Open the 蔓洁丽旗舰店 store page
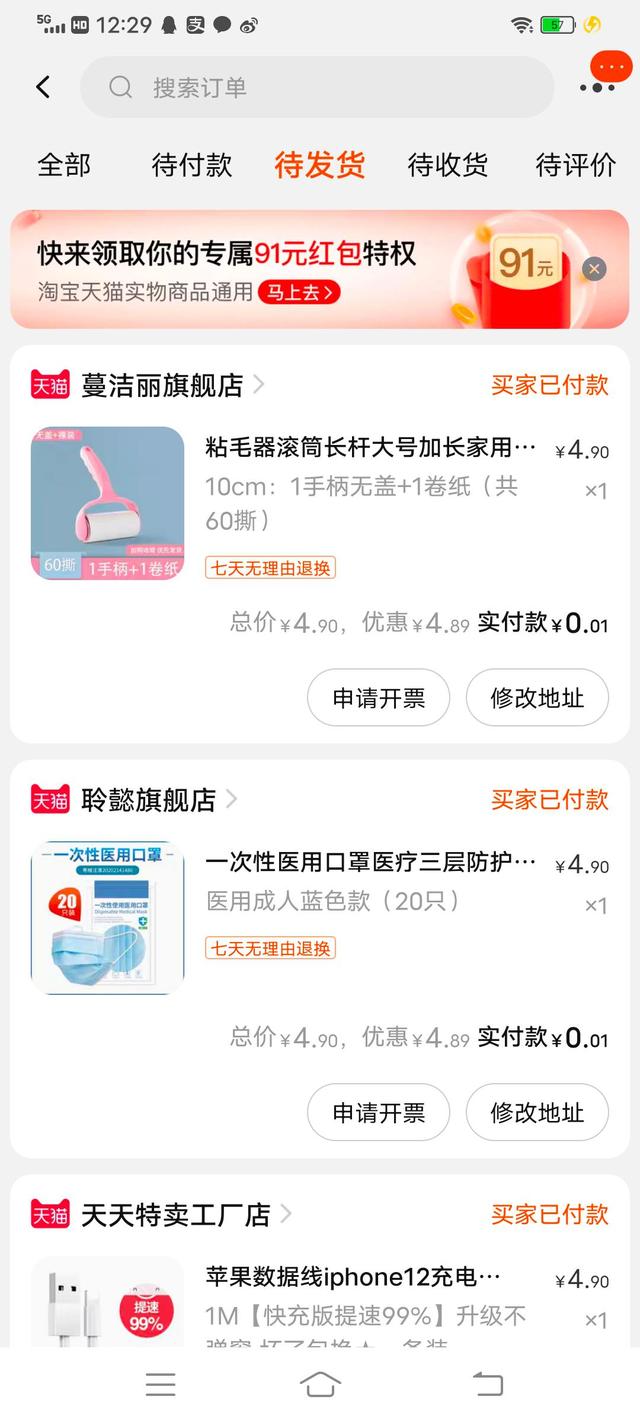Screen dimensions: 640x1422 [x=162, y=385]
